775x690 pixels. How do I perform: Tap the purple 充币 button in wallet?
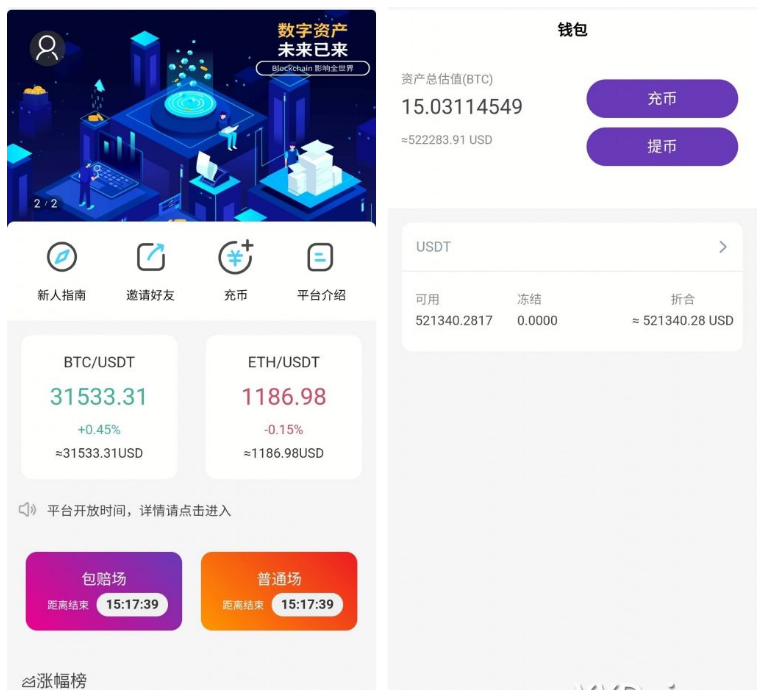(x=661, y=99)
